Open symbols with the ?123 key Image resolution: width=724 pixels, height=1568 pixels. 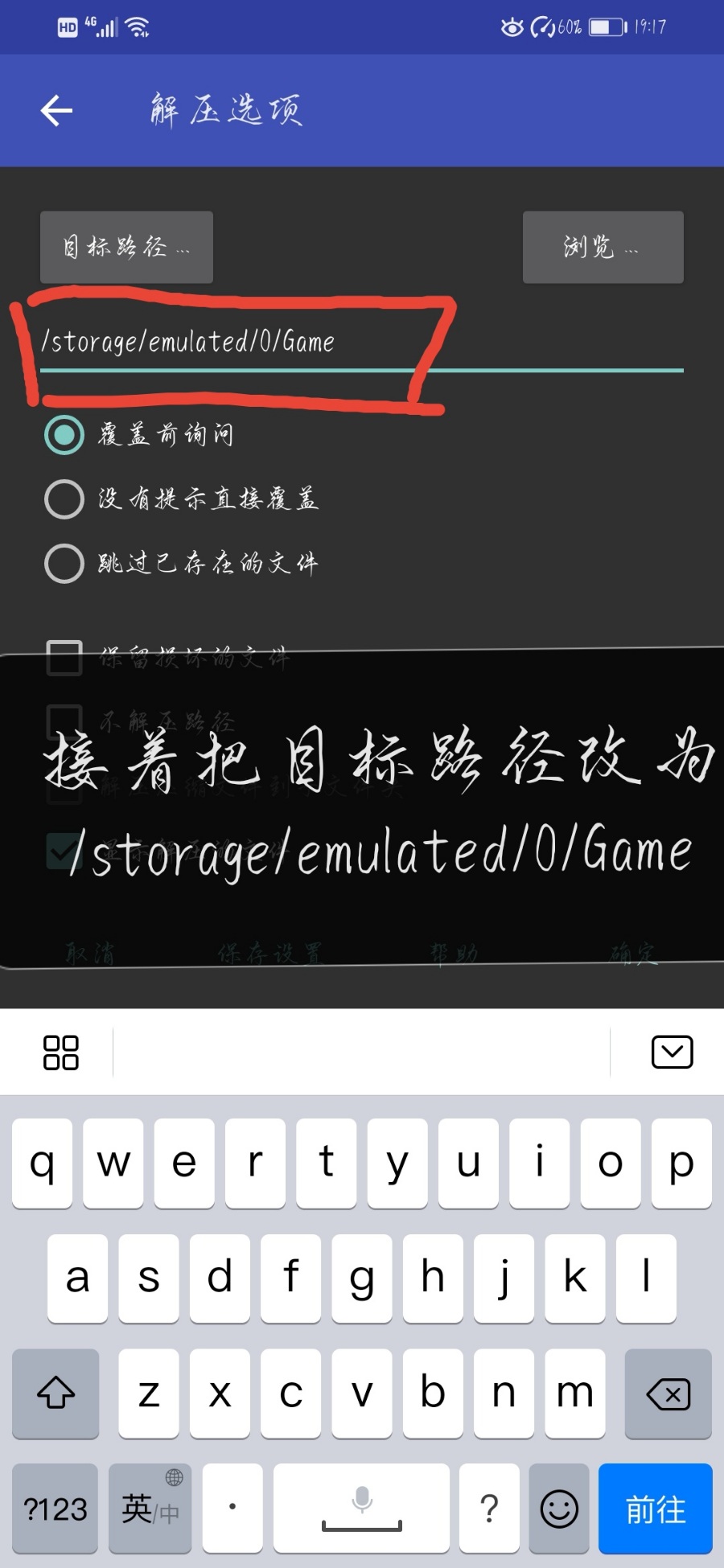click(53, 1508)
